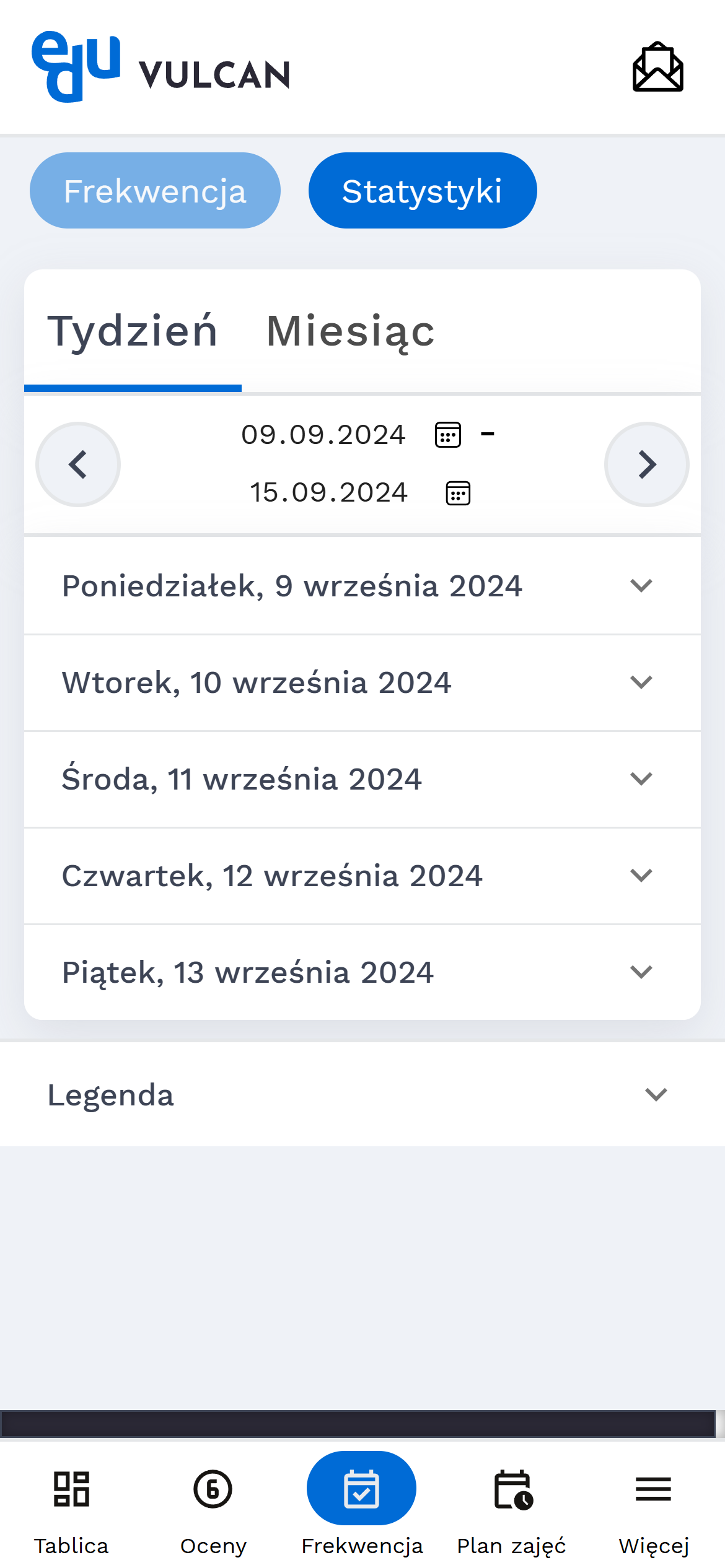Screen dimensions: 725x1568
Task: Open the messages envelope icon
Action: tap(657, 67)
